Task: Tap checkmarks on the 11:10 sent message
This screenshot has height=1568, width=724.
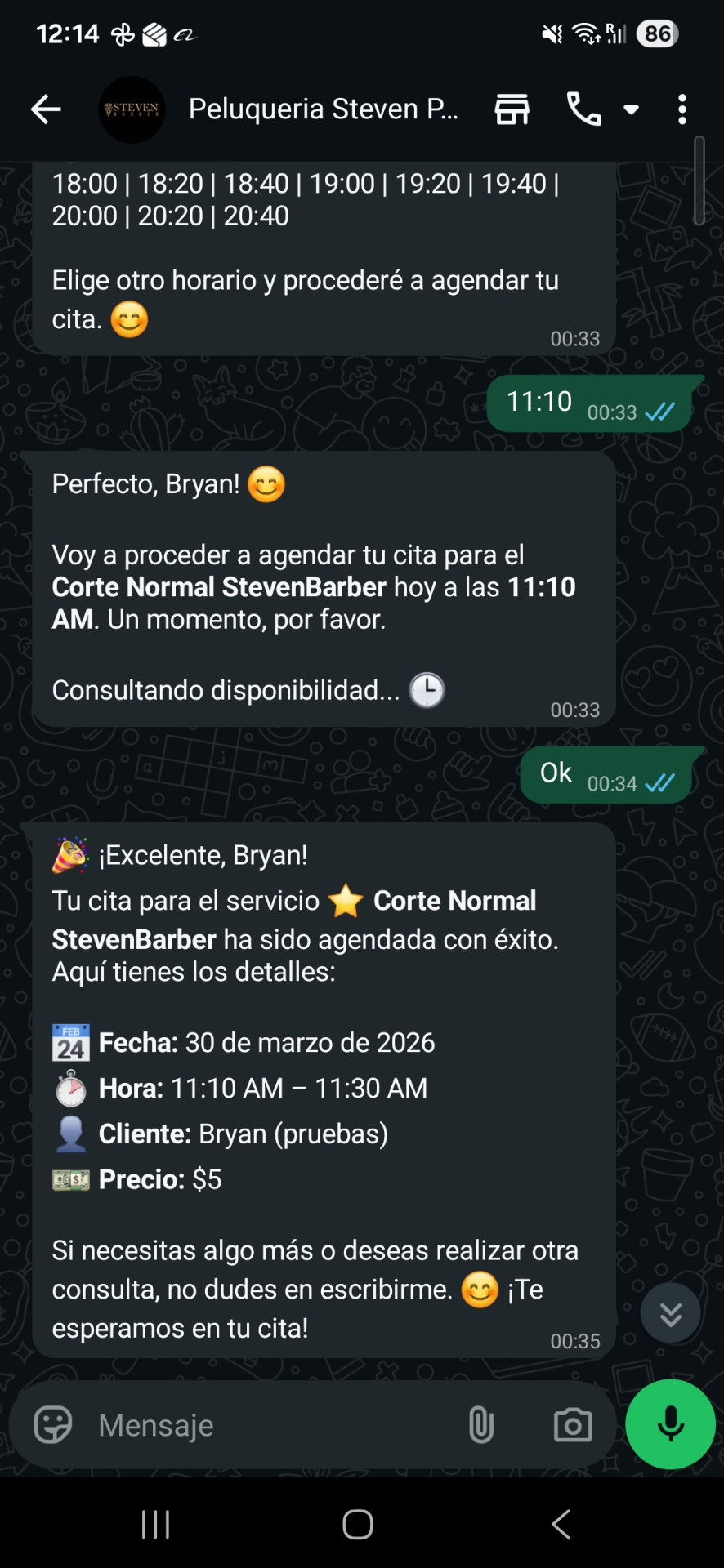Action: [x=660, y=412]
